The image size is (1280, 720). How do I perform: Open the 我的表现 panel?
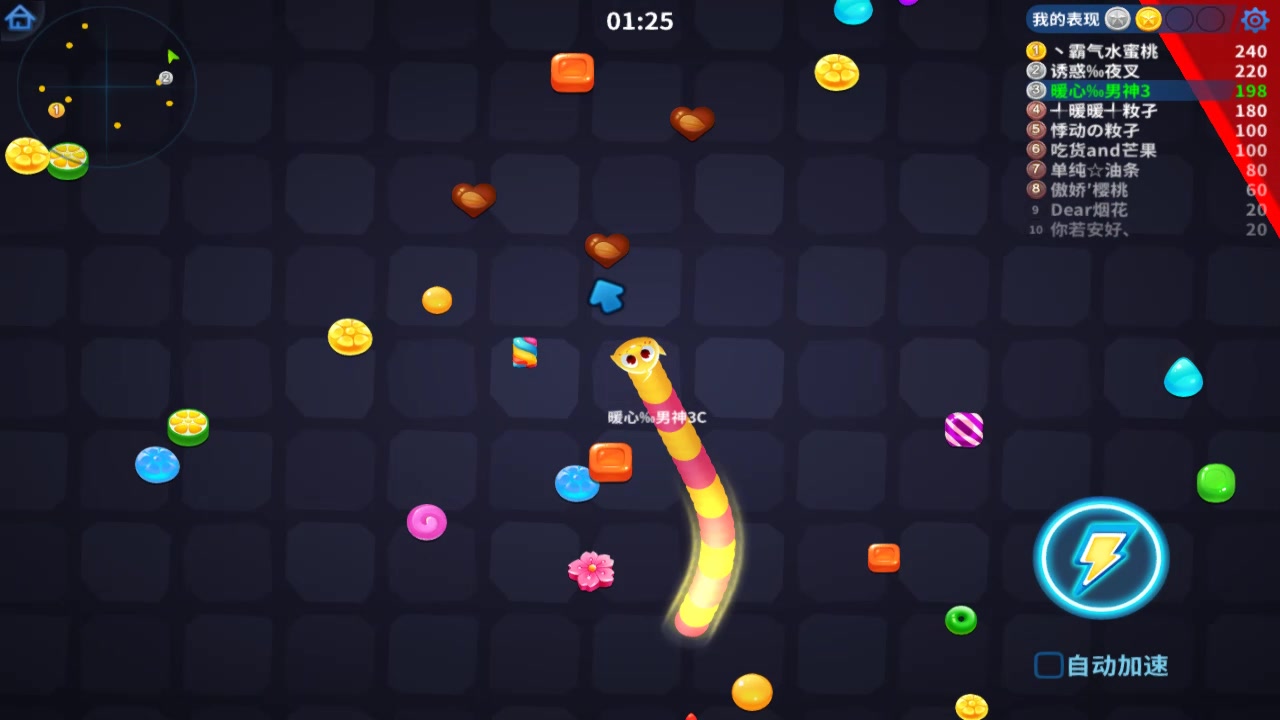click(1066, 19)
